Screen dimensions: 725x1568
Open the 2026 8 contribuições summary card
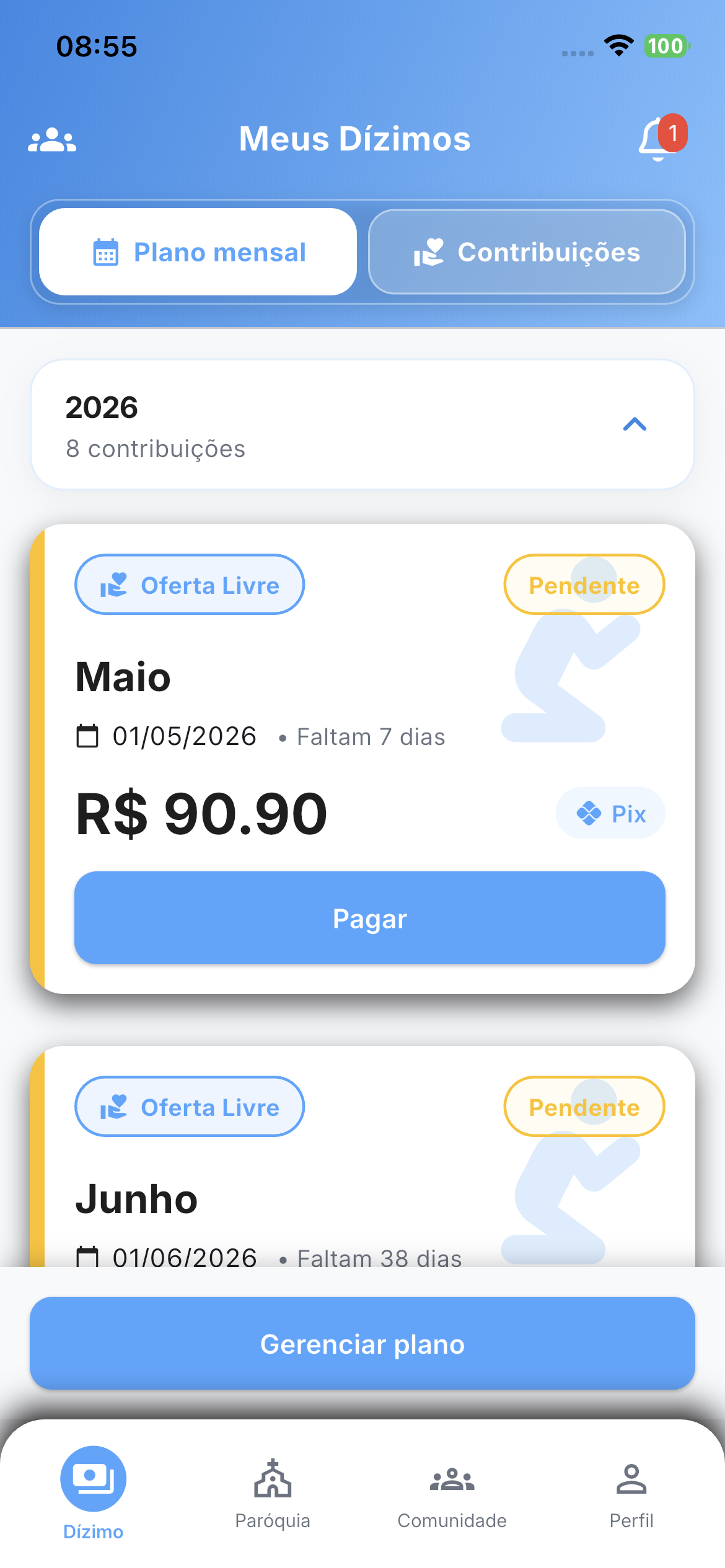pyautogui.click(x=362, y=425)
